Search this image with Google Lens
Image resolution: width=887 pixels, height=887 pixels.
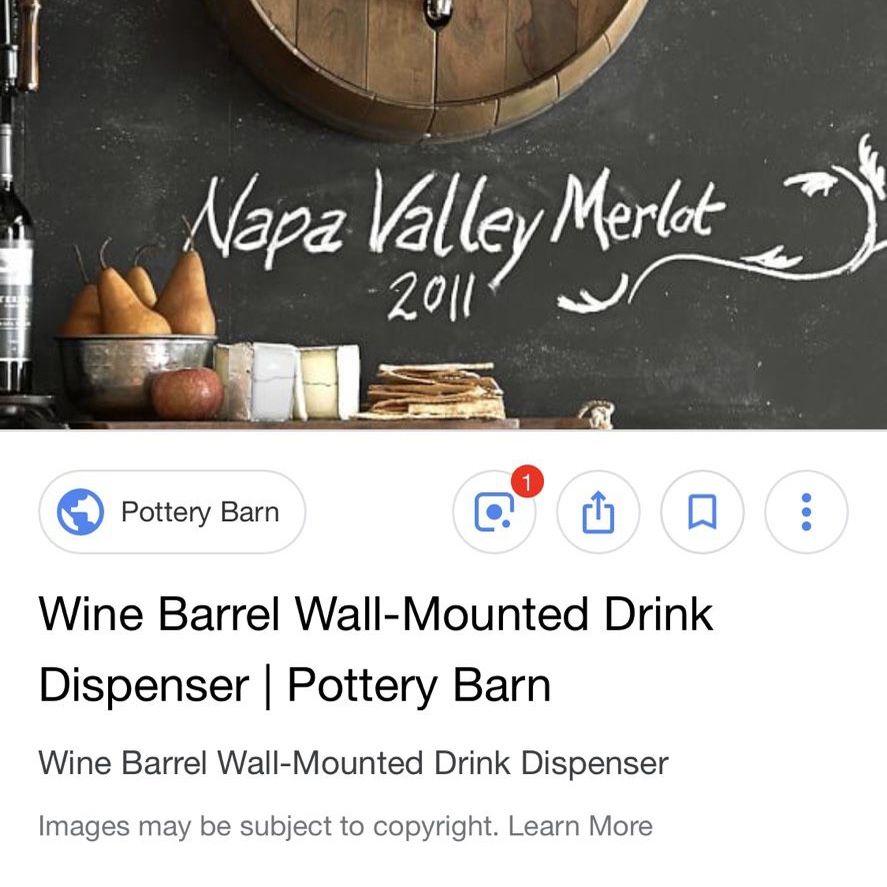pos(494,513)
